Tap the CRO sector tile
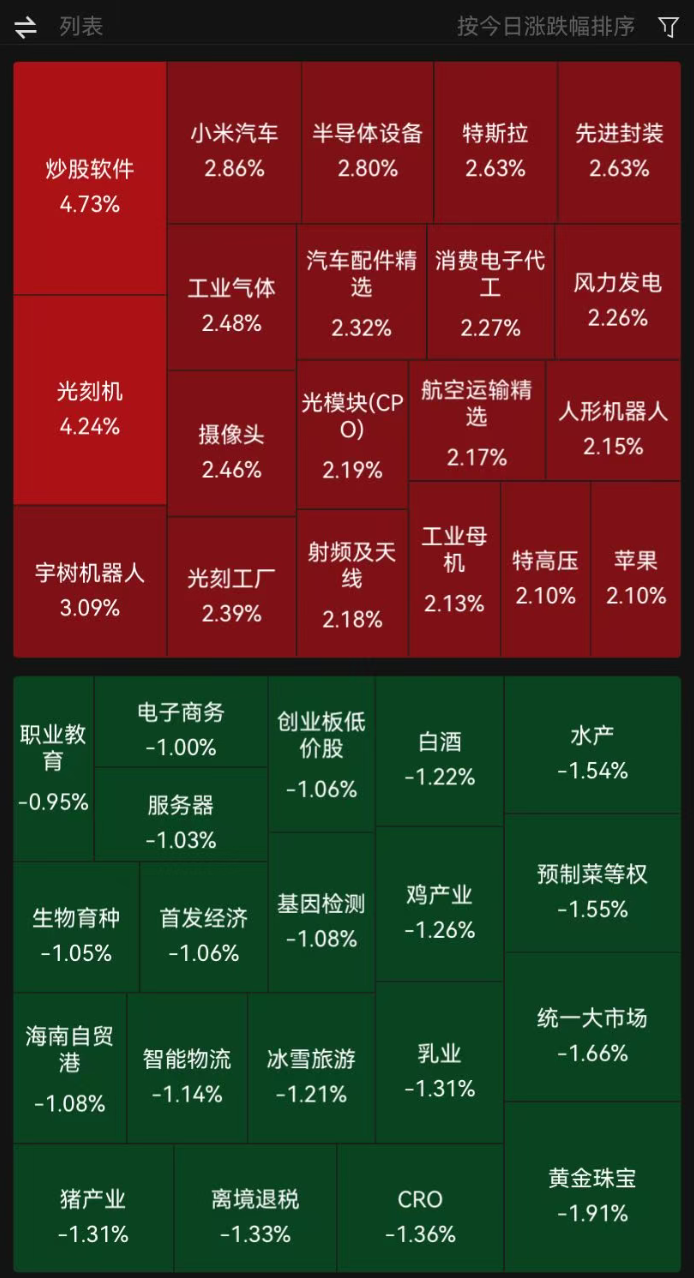The width and height of the screenshot is (694, 1278). pos(420,1216)
